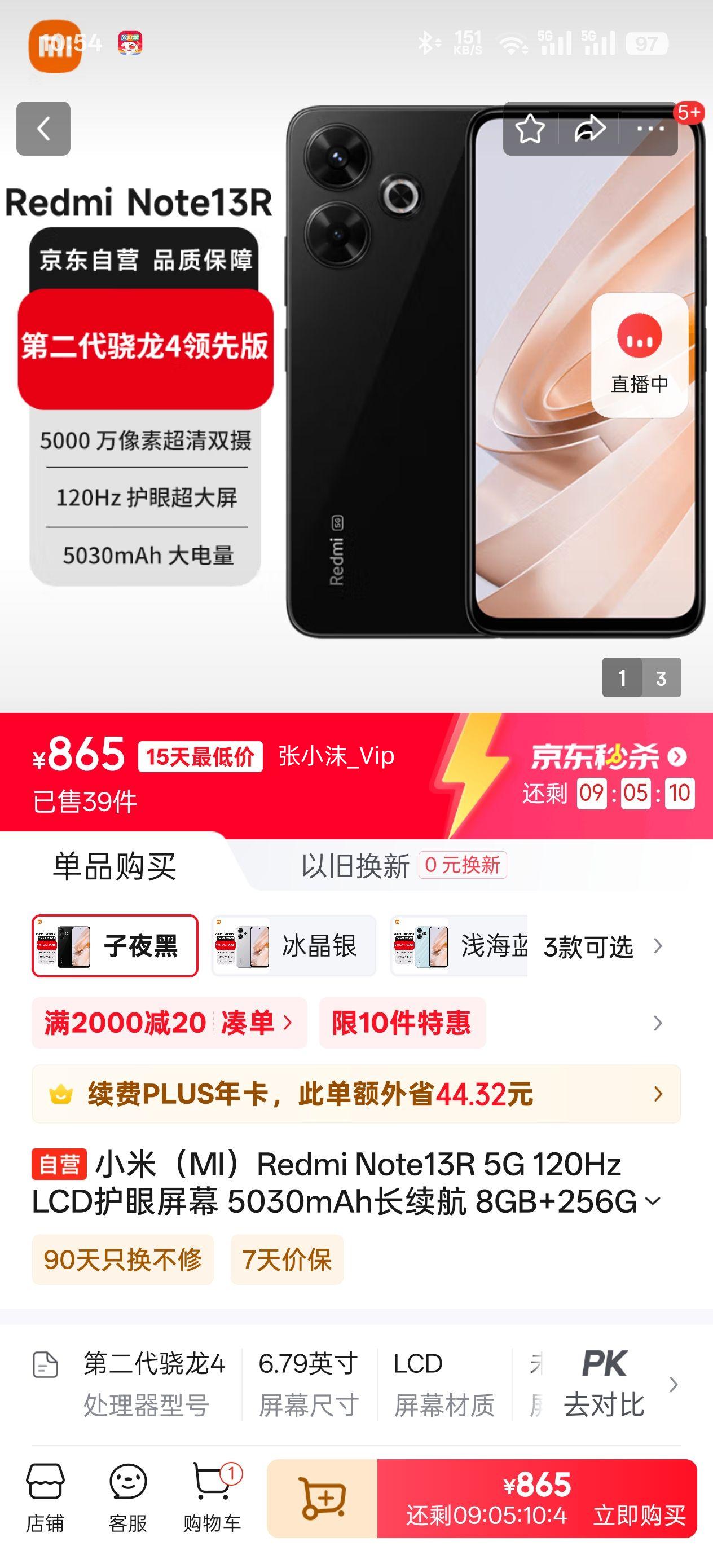Image resolution: width=713 pixels, height=1568 pixels.
Task: Select the 子夜黑 color swatch
Action: point(113,945)
